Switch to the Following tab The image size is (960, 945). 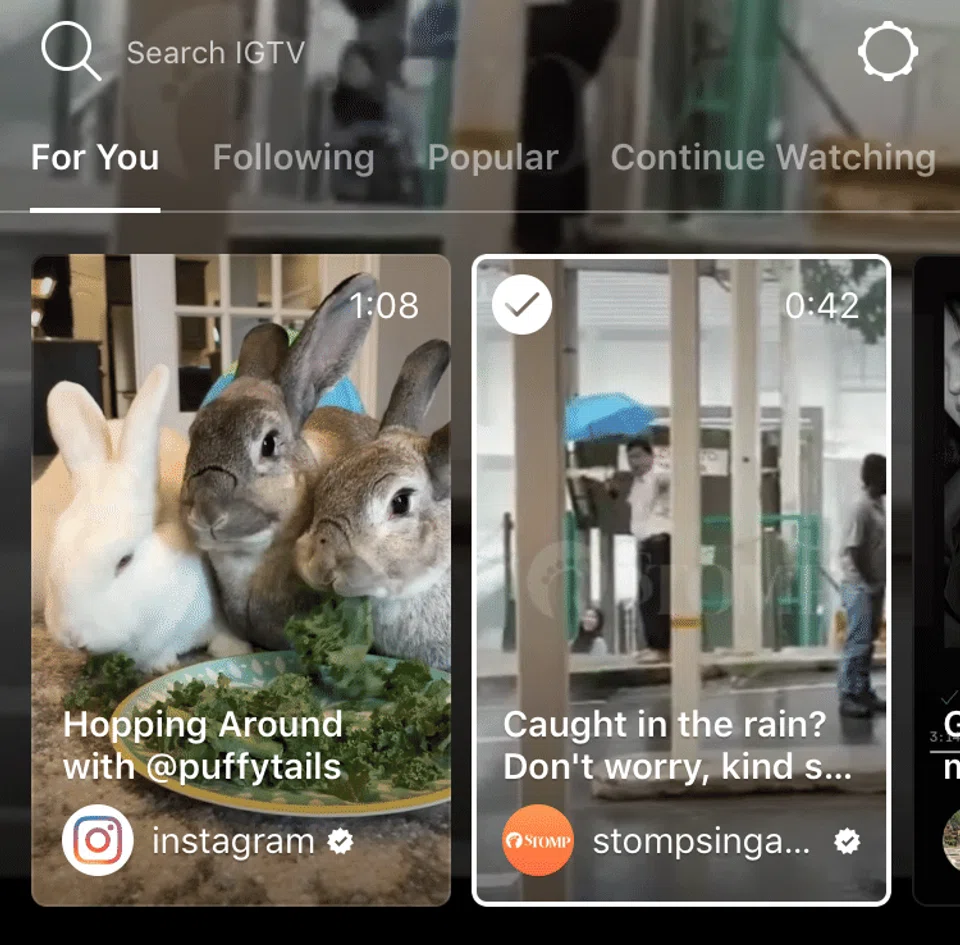pyautogui.click(x=293, y=158)
